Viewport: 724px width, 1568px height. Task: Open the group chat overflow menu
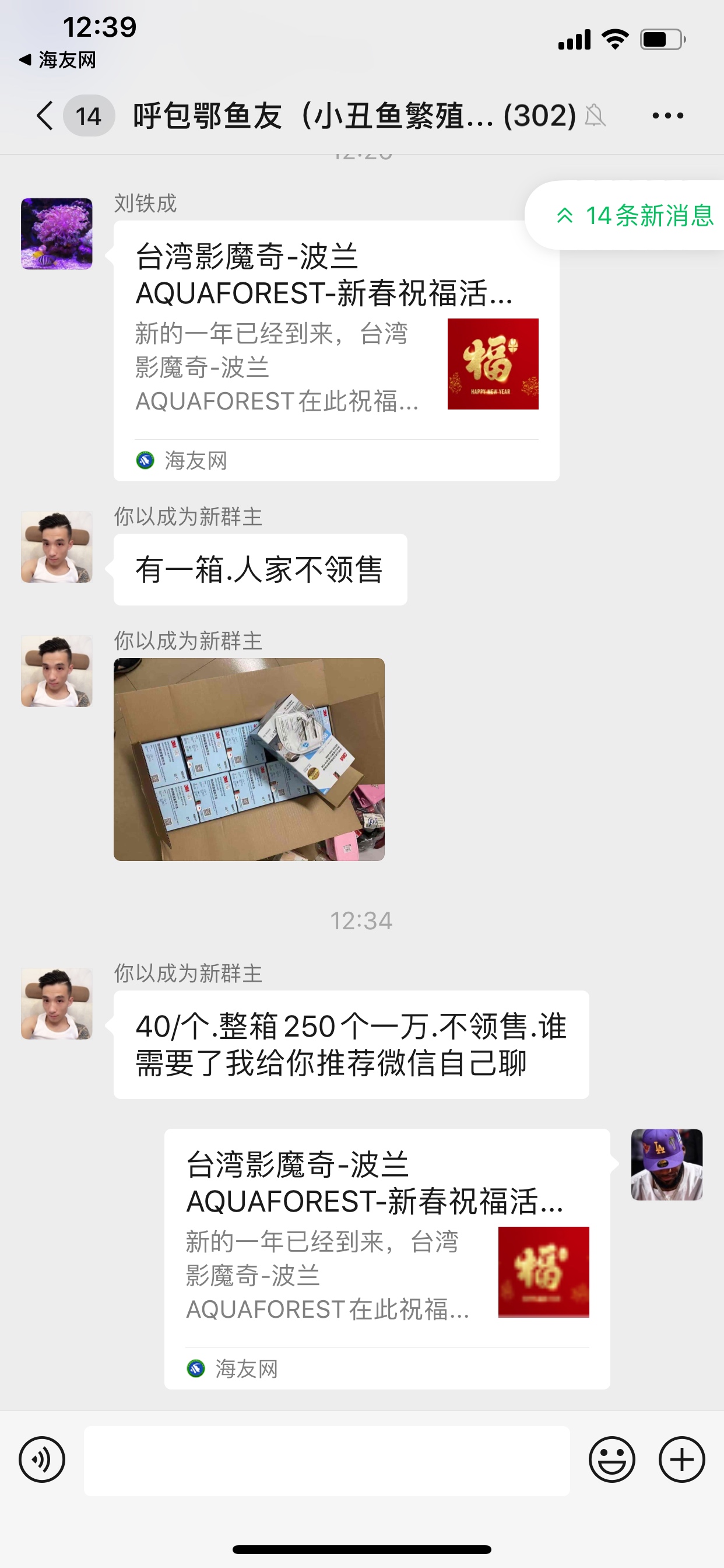(667, 116)
